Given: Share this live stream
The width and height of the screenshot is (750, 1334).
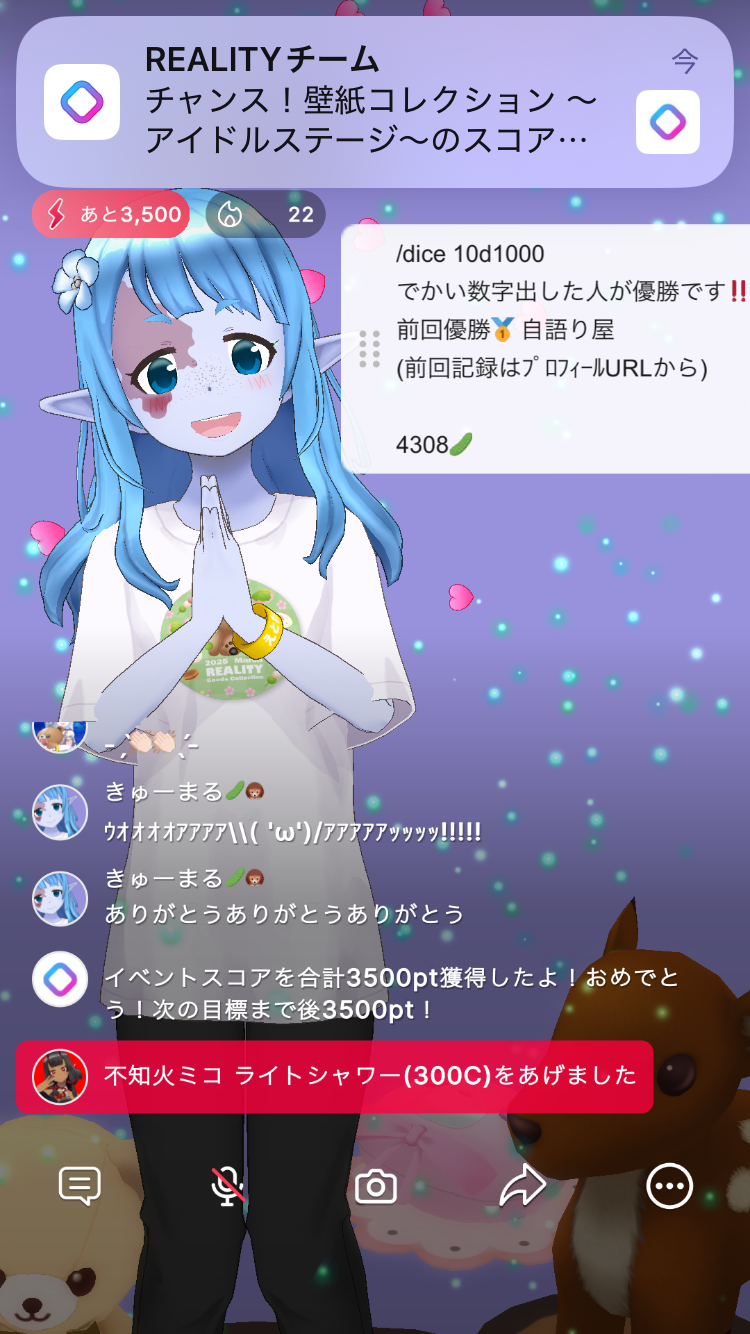Looking at the screenshot, I should 522,1187.
